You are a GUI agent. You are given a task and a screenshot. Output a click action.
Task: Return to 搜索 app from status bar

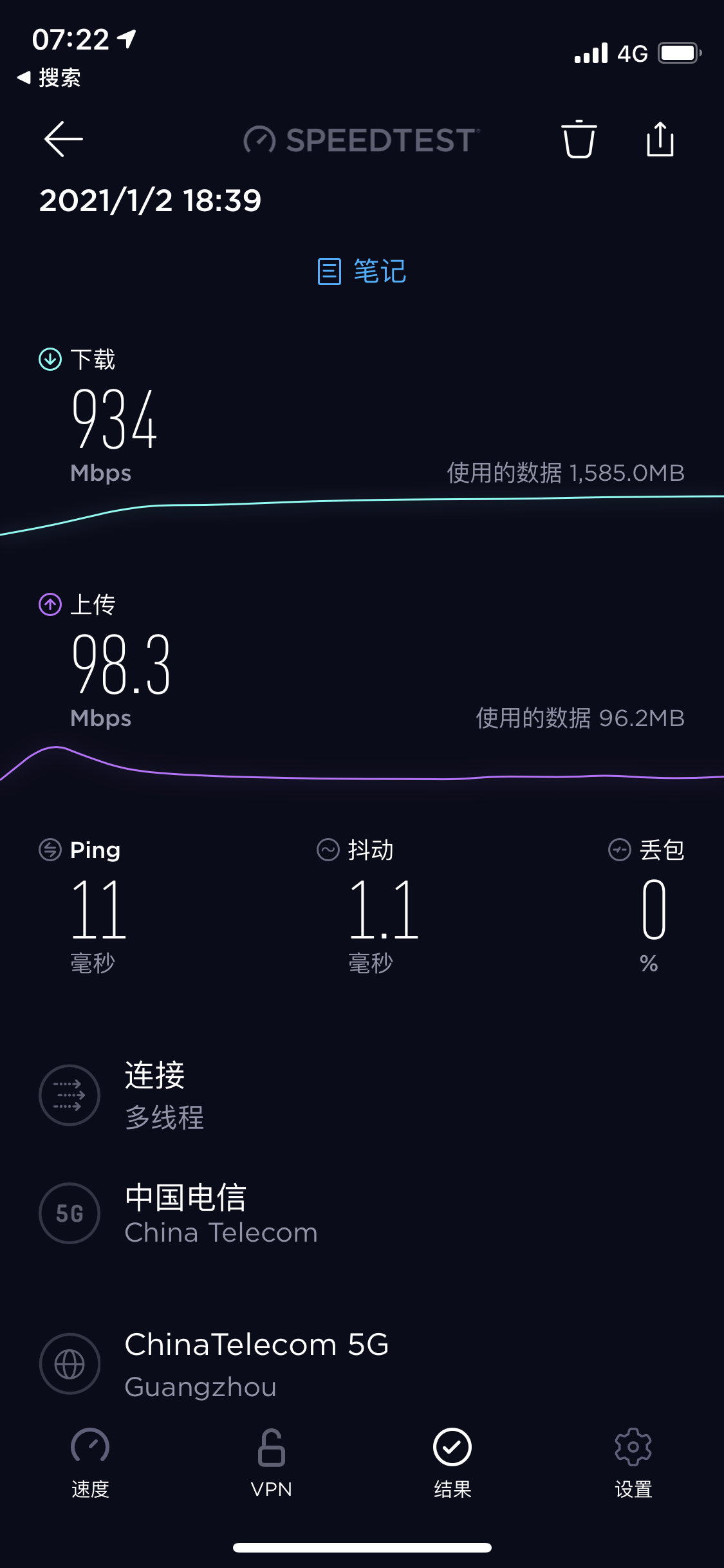pyautogui.click(x=49, y=78)
